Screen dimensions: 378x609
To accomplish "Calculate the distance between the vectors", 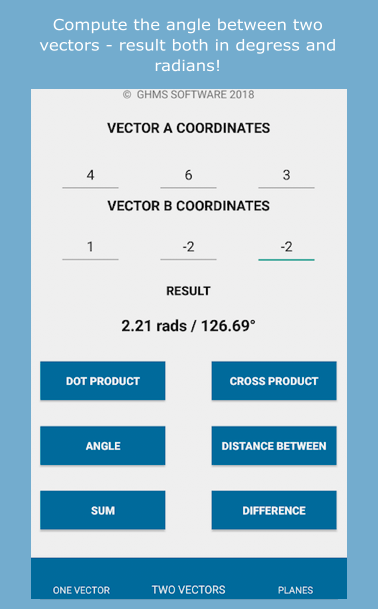I will pyautogui.click(x=274, y=445).
